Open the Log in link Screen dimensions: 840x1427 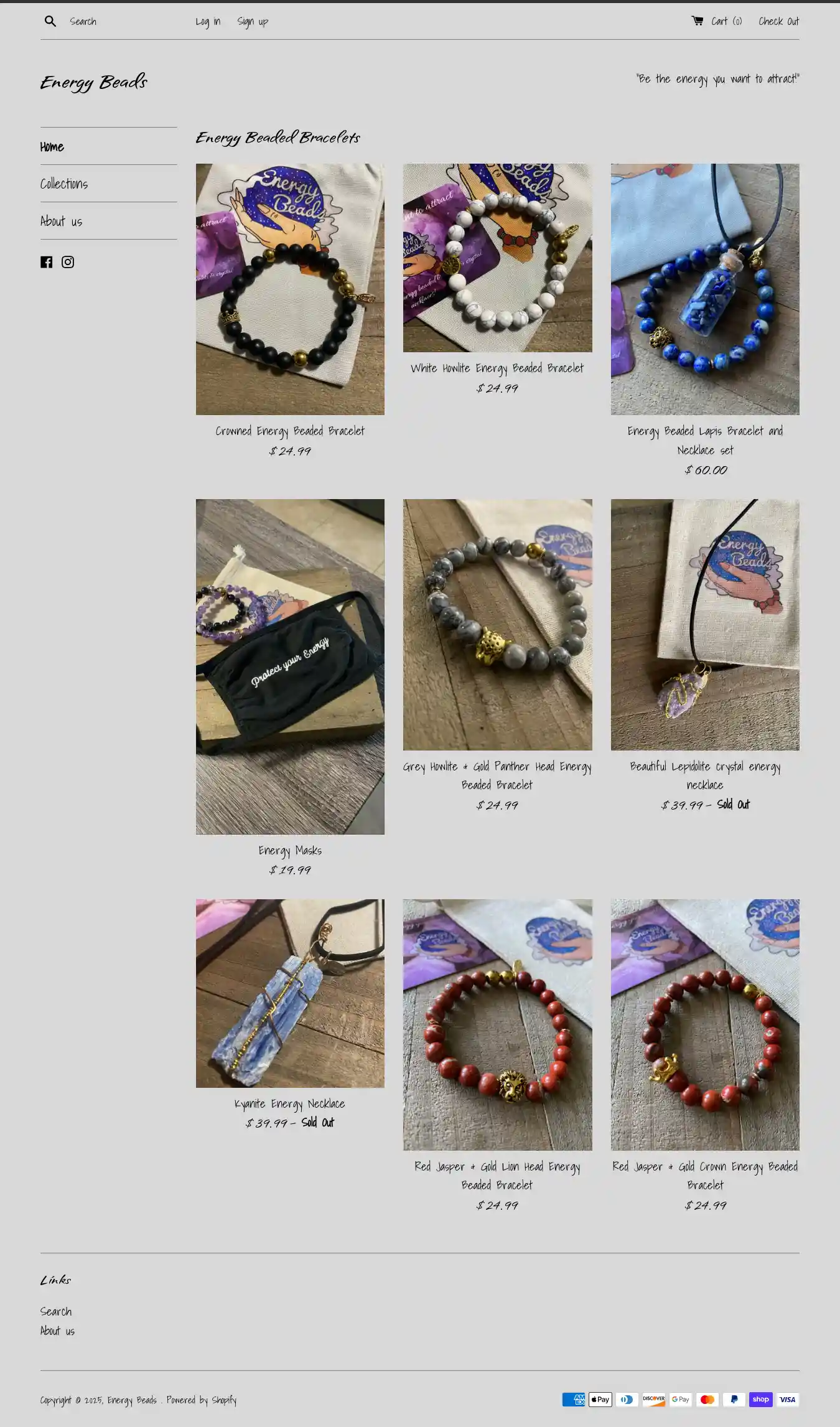pos(207,21)
